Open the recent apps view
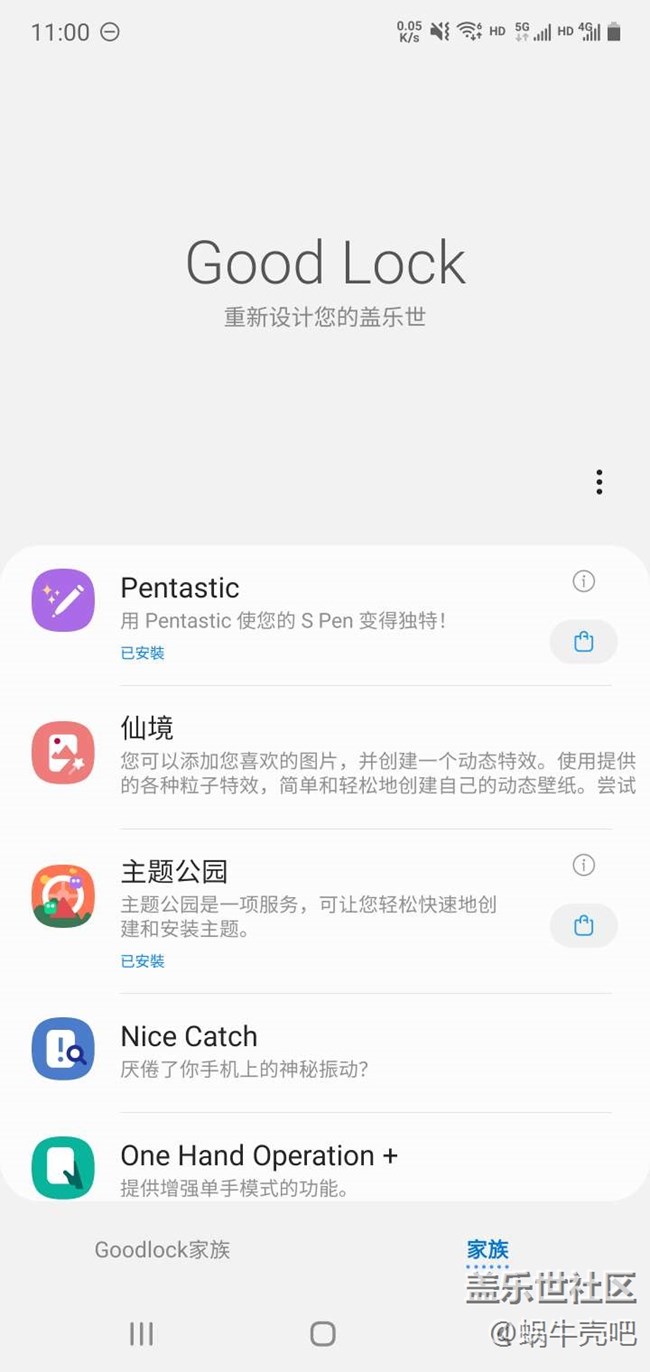650x1372 pixels. [x=141, y=1333]
